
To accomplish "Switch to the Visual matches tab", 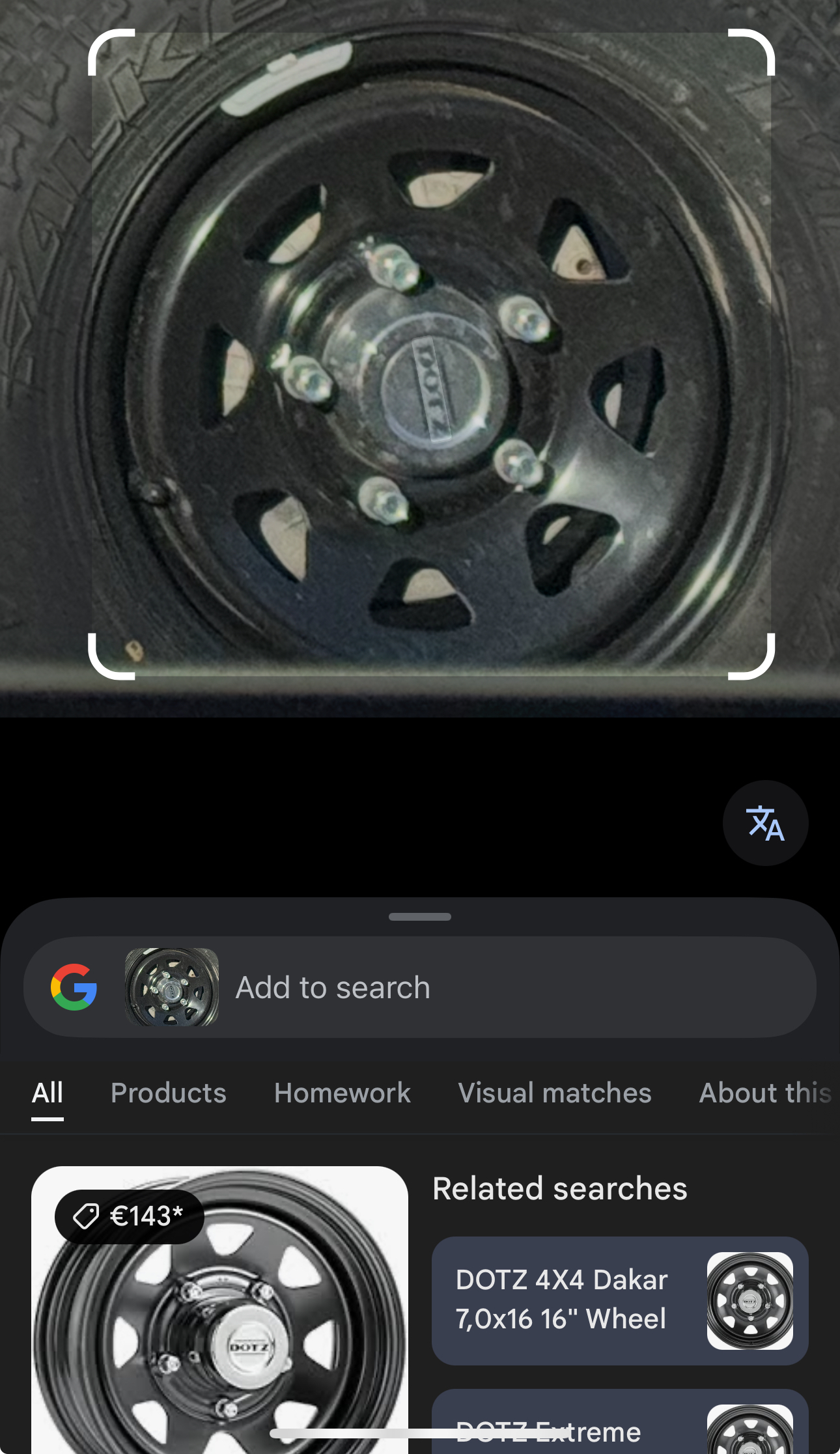I will pyautogui.click(x=554, y=1093).
